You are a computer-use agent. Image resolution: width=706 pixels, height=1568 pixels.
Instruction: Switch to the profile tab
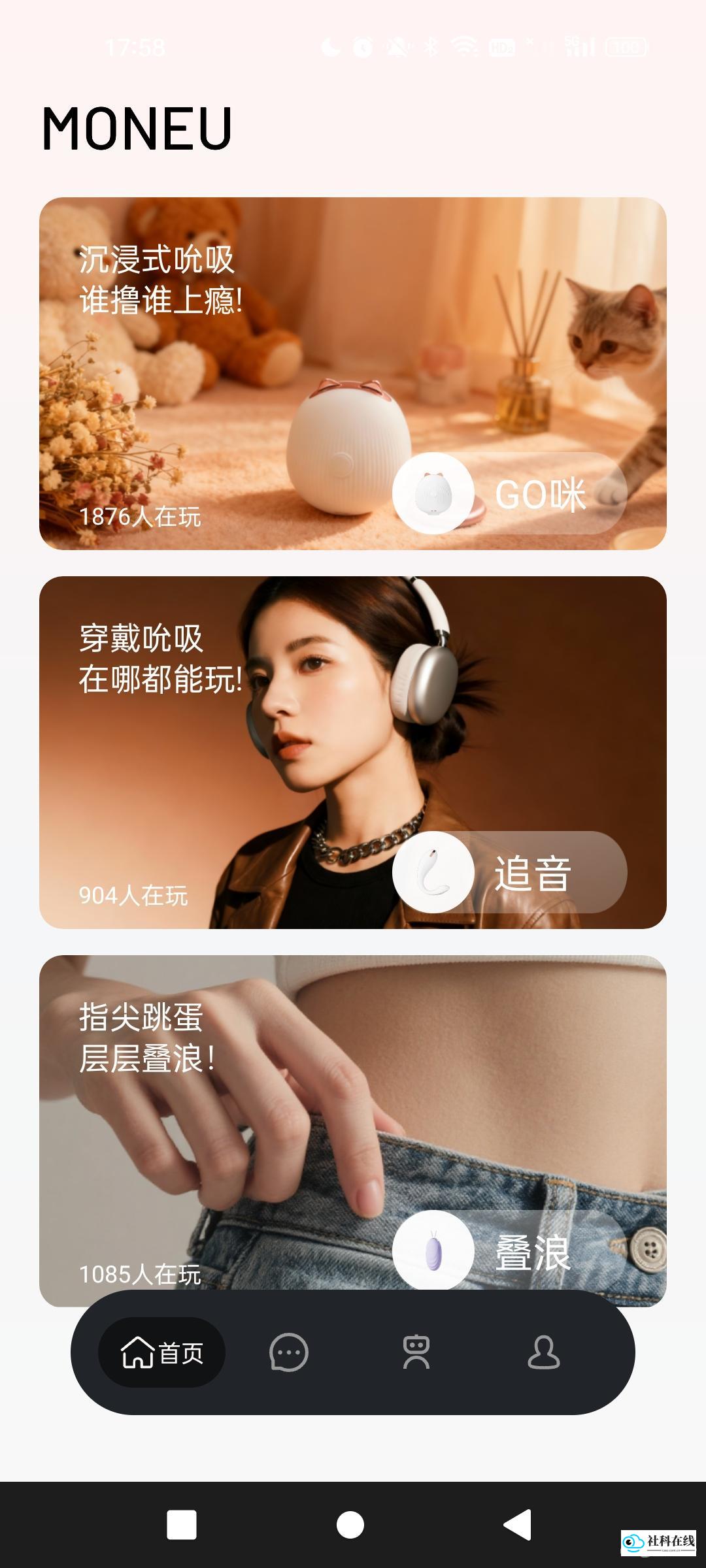544,1352
